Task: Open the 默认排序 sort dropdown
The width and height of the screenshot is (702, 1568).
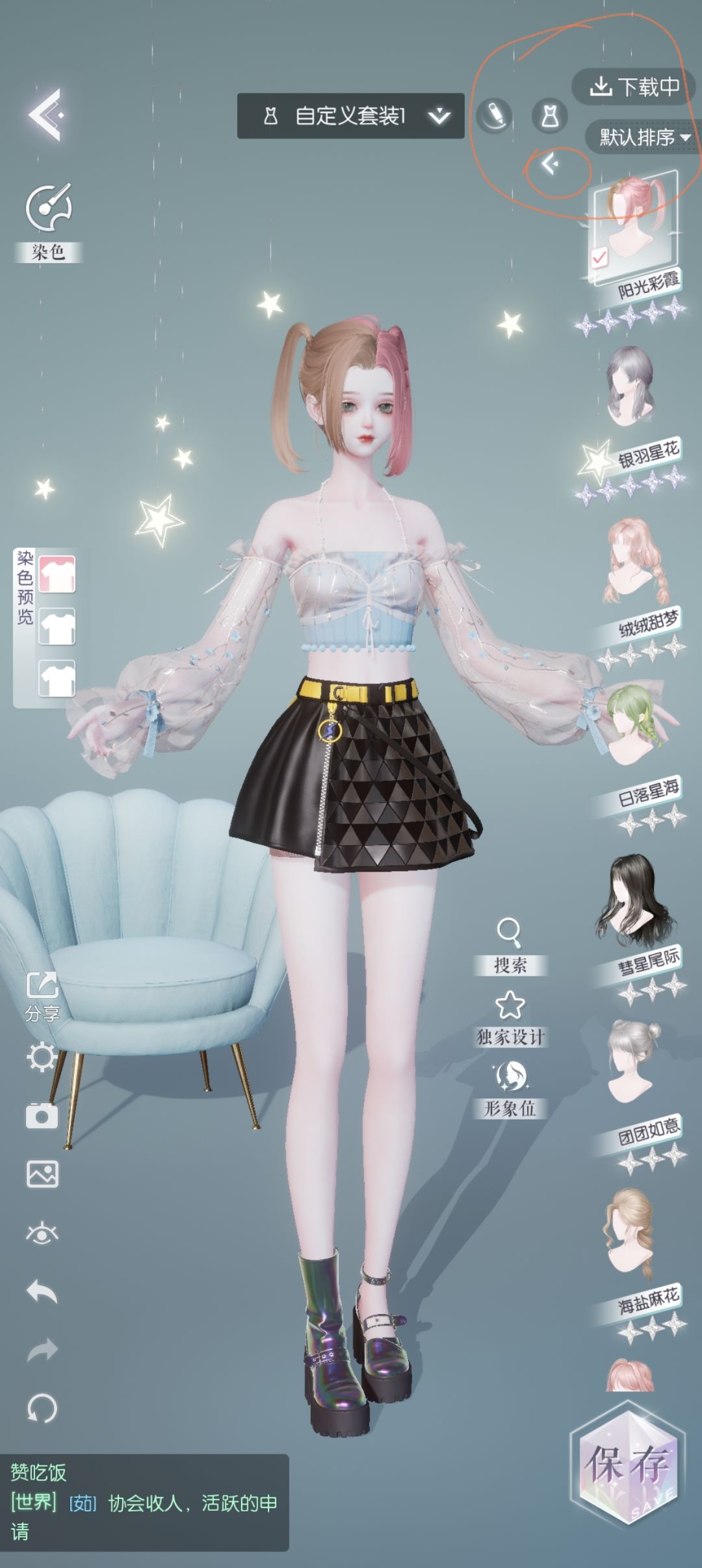Action: 643,137
